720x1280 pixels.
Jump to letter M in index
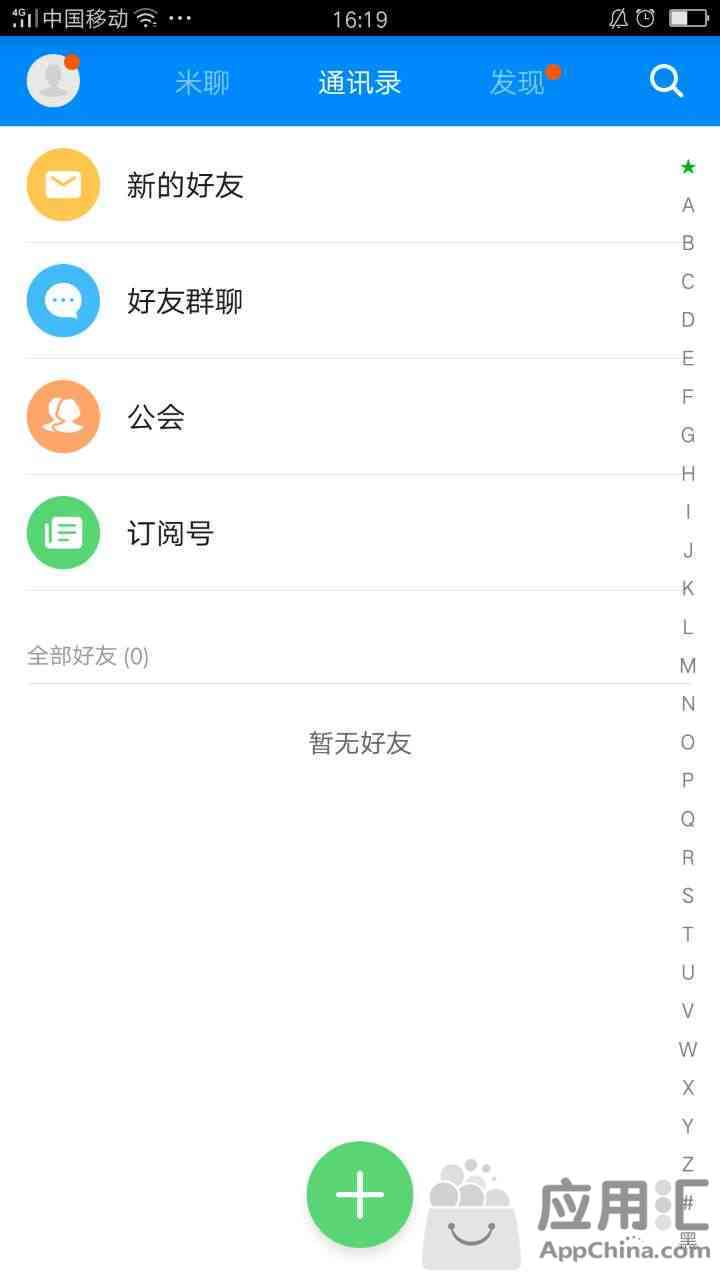[x=688, y=666]
